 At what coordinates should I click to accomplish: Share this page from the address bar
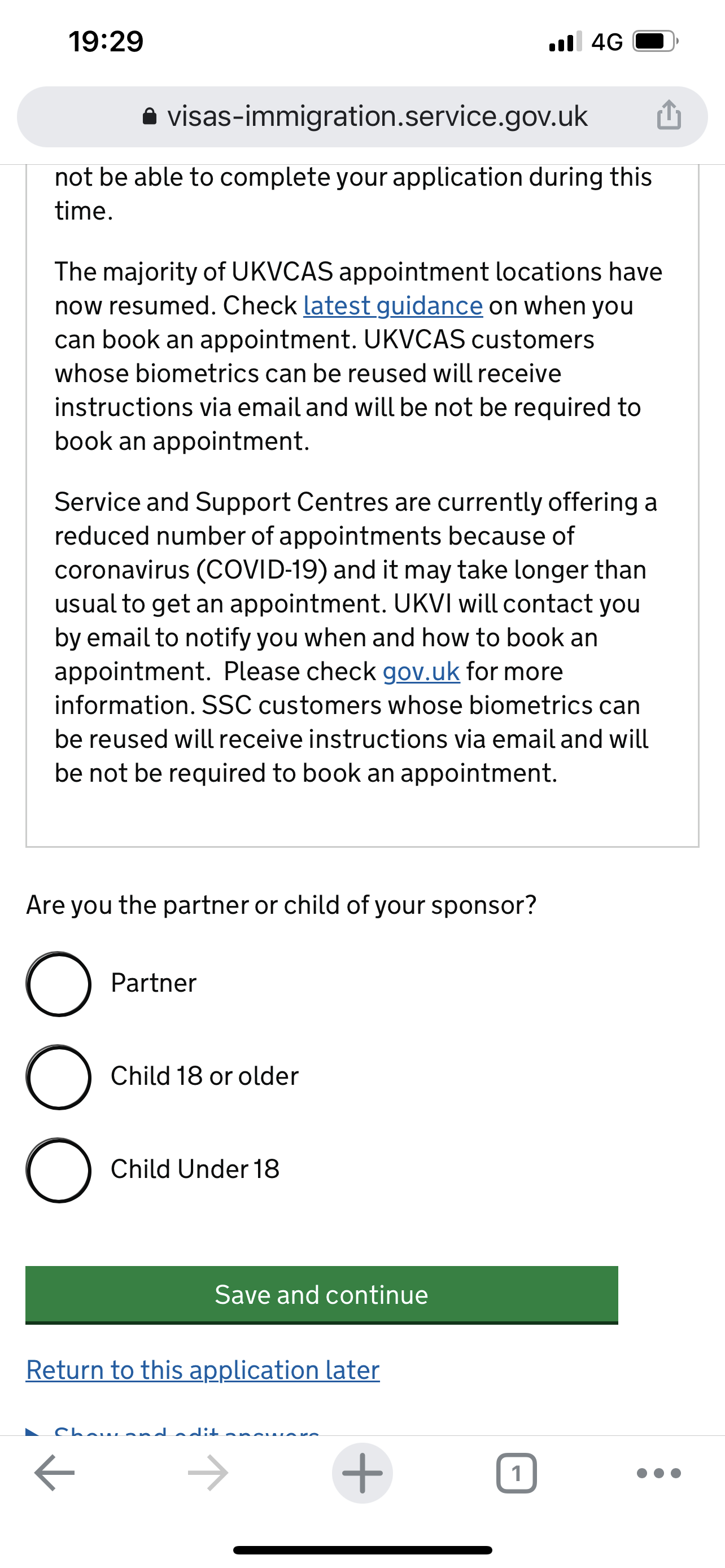tap(669, 115)
